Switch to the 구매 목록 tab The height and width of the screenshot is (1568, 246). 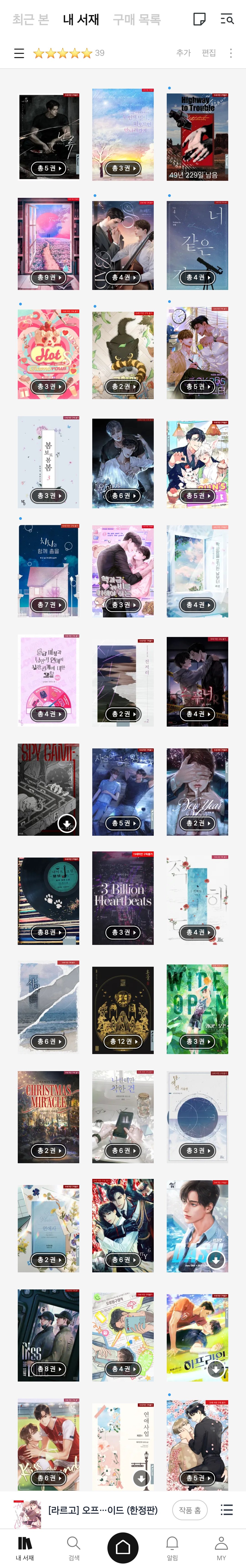[137, 20]
